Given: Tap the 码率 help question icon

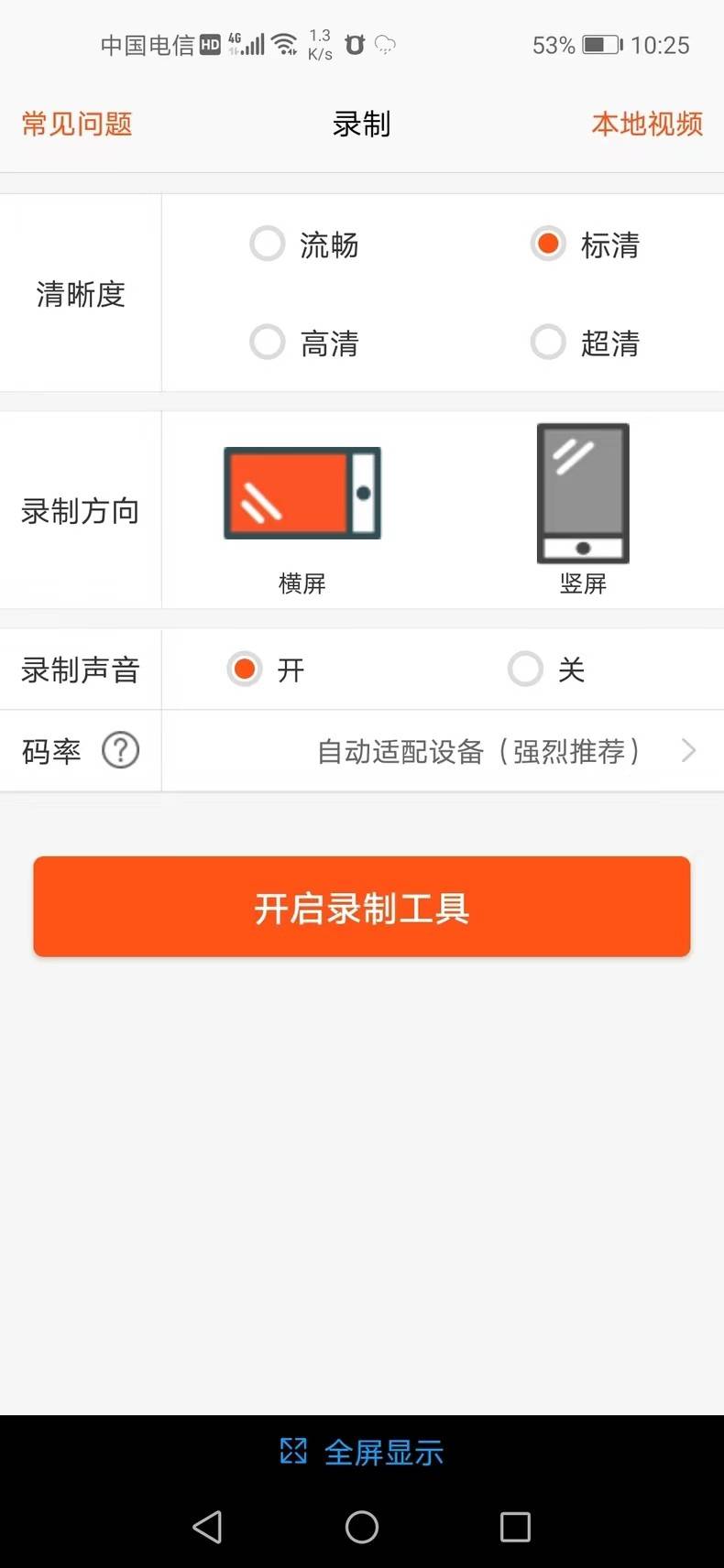Looking at the screenshot, I should click(120, 751).
